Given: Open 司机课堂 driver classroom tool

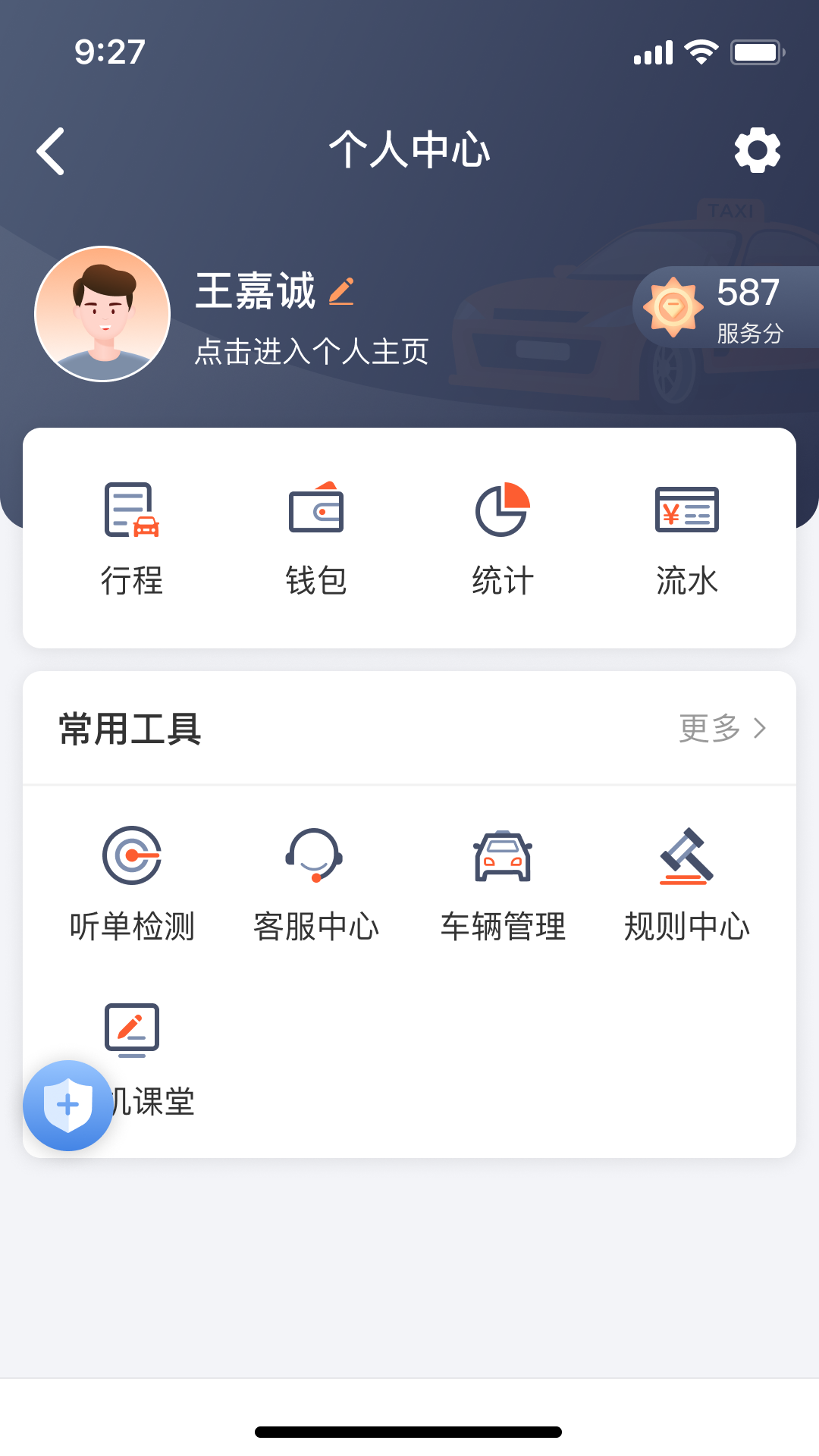Looking at the screenshot, I should (131, 1030).
